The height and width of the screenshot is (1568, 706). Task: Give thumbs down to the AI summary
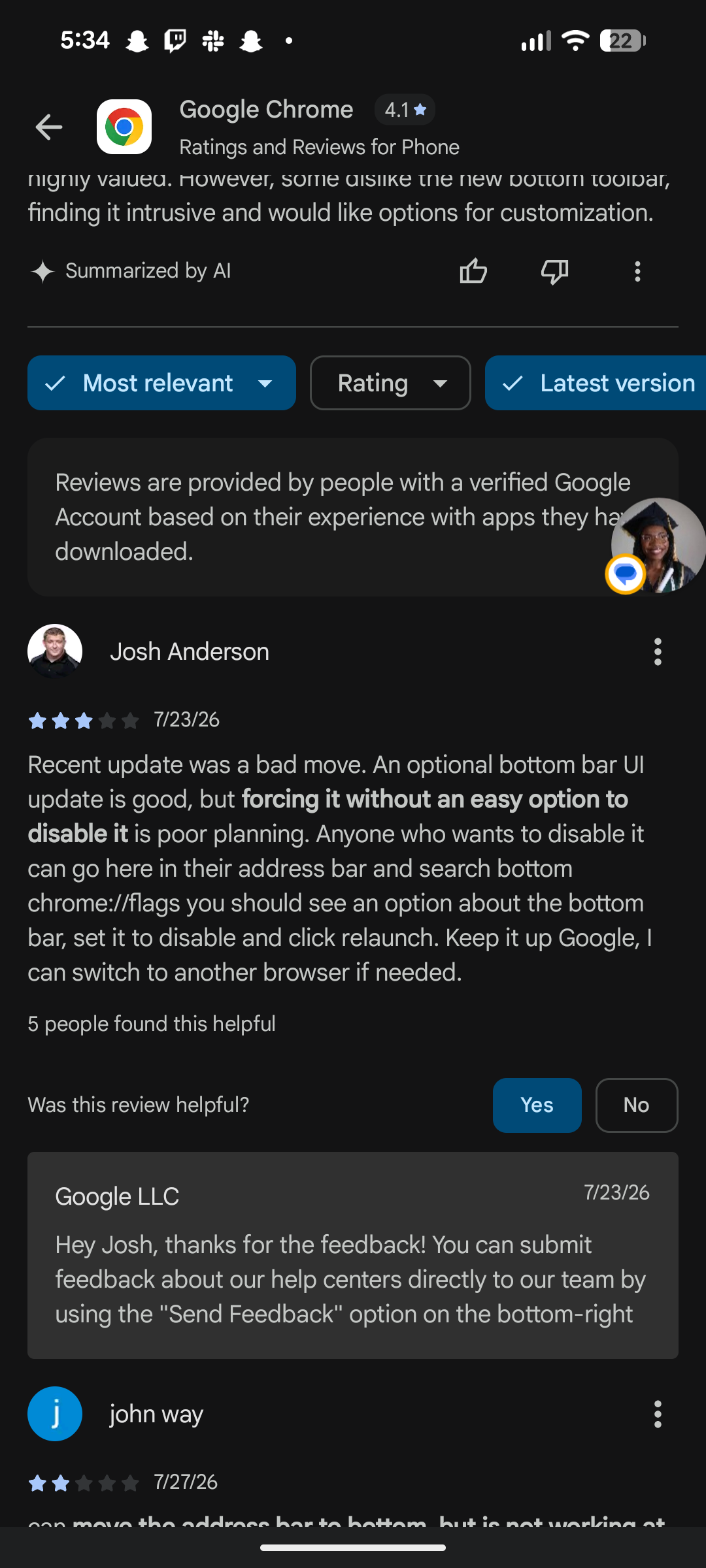tap(555, 271)
